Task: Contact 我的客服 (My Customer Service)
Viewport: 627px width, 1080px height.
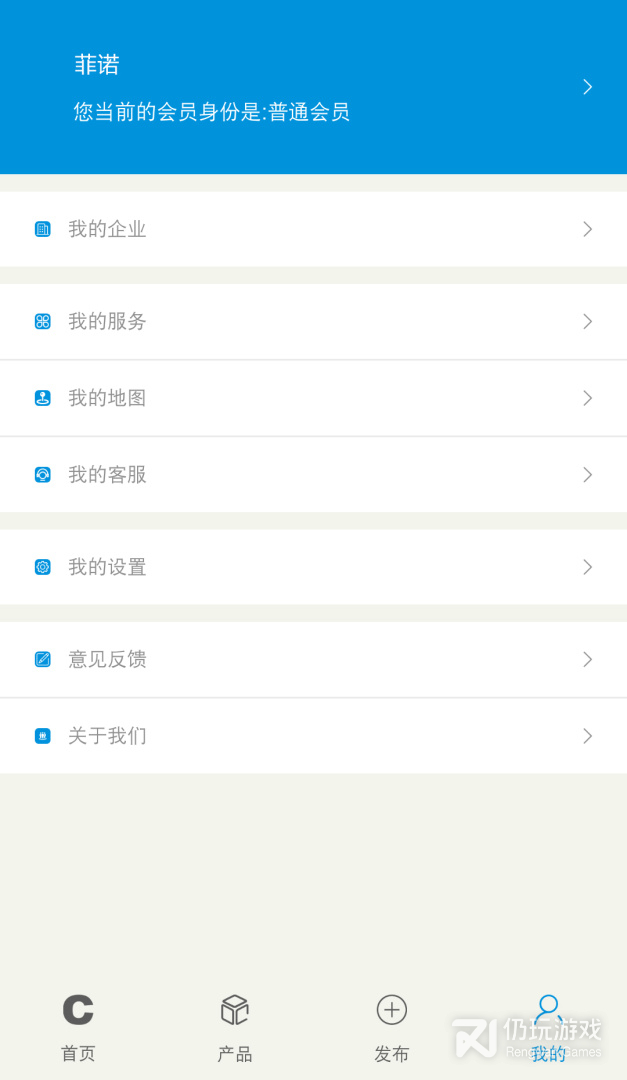Action: [314, 475]
